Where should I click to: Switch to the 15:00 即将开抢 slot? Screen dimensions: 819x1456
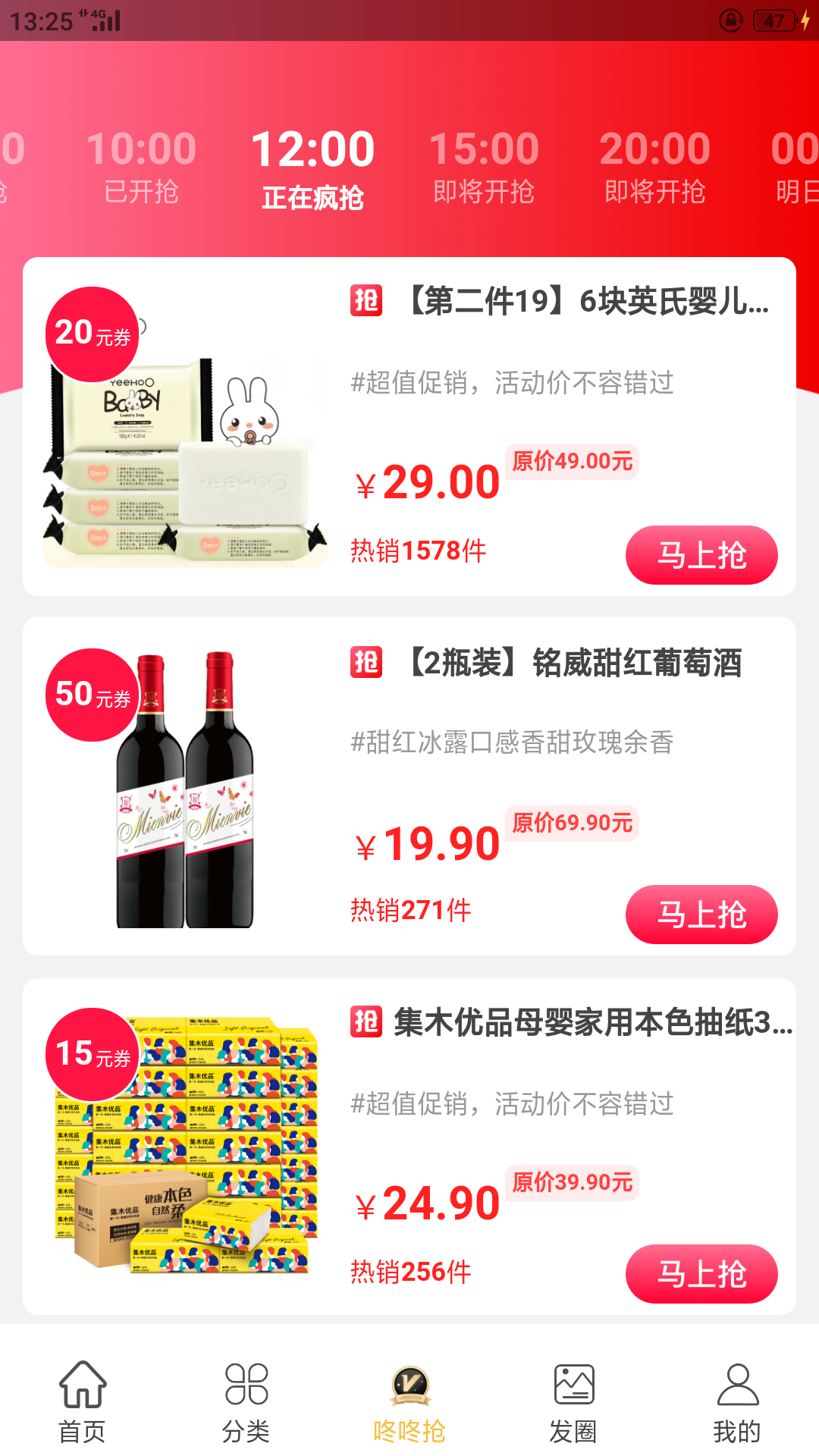484,167
